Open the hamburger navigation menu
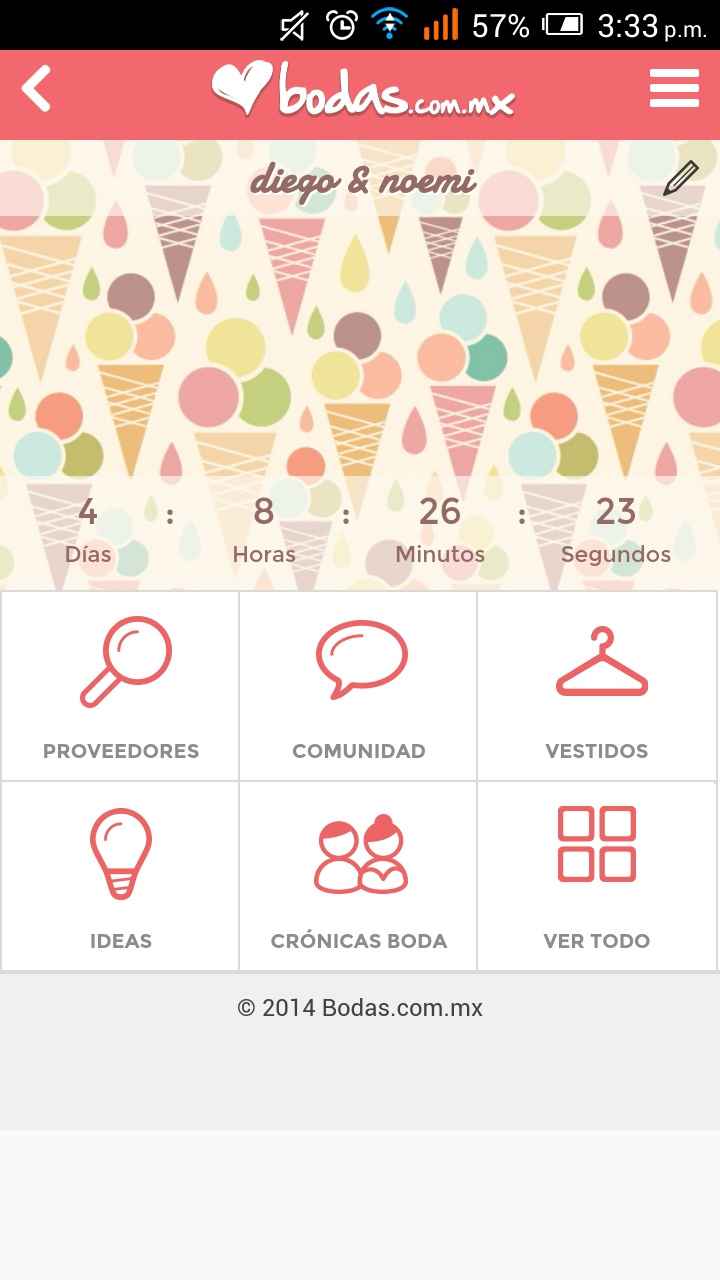The height and width of the screenshot is (1280, 720). [674, 88]
